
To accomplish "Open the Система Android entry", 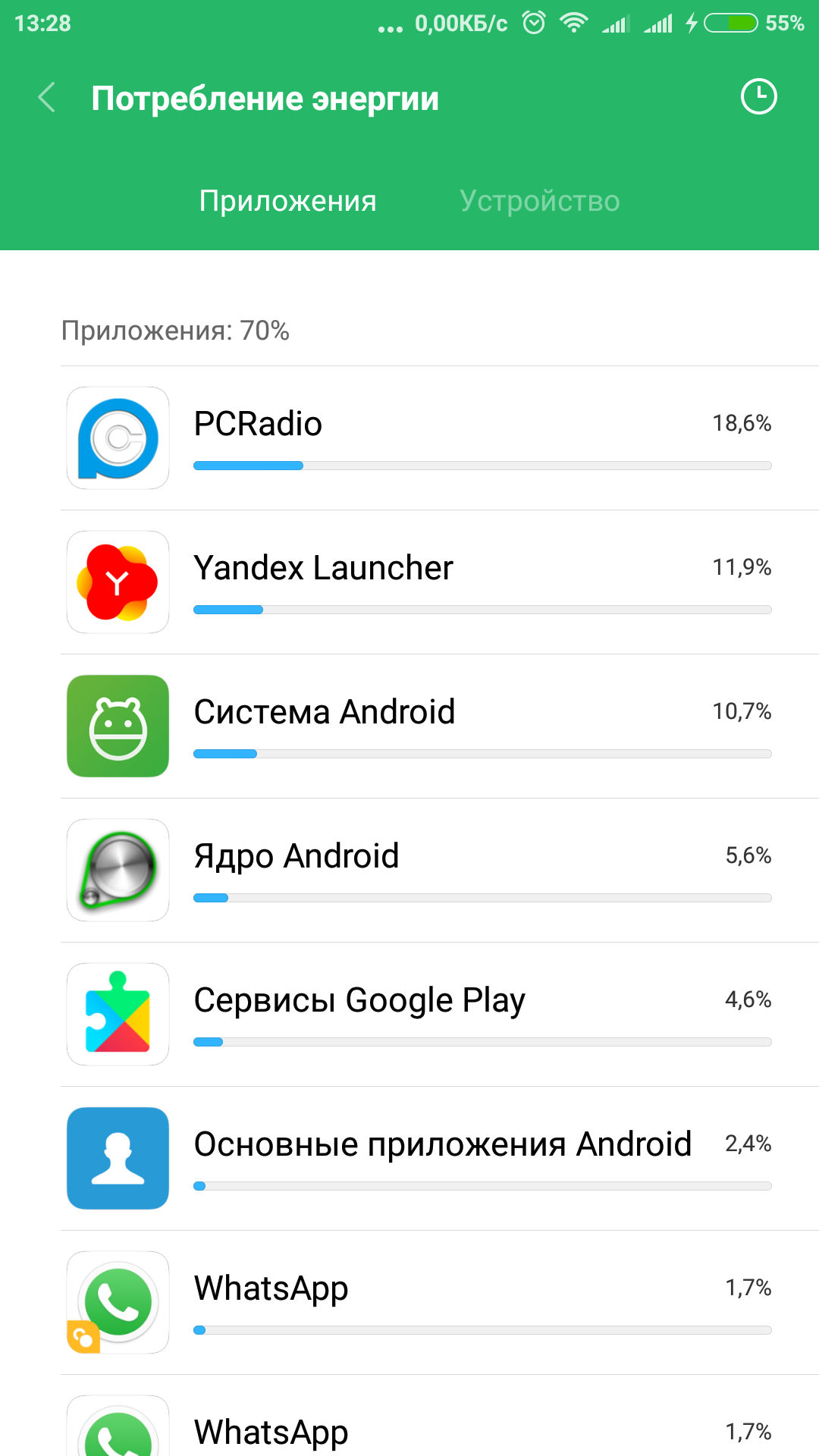I will pos(440,726).
